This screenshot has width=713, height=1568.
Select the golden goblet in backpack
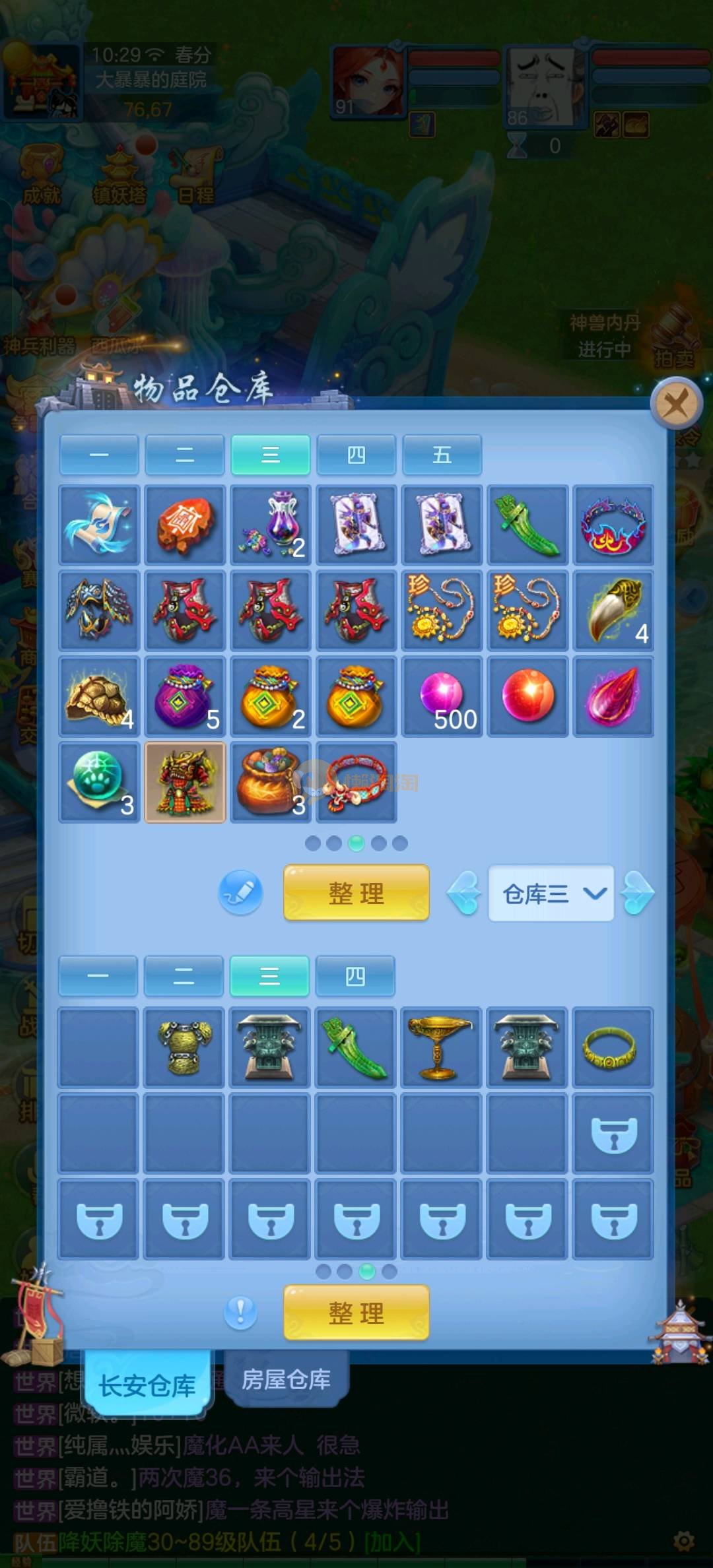pyautogui.click(x=441, y=1047)
